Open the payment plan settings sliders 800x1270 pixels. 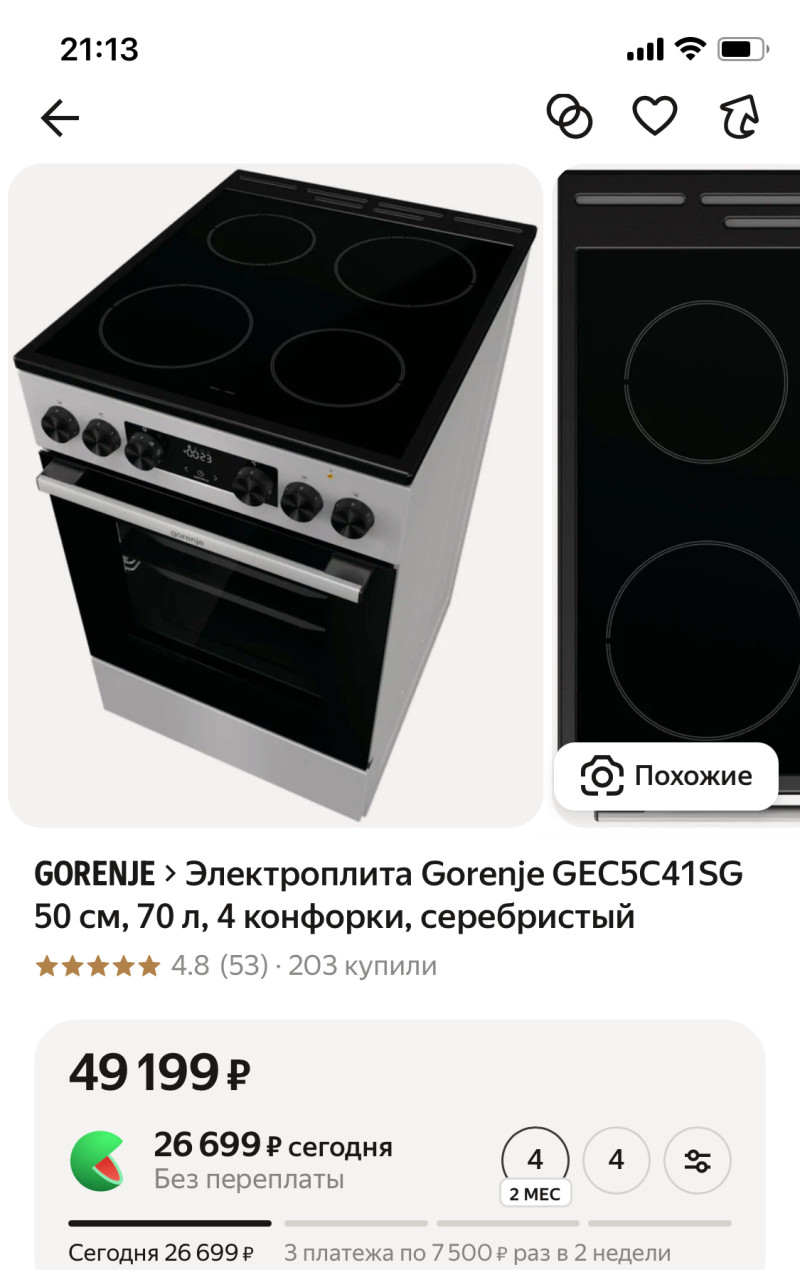coord(697,1160)
